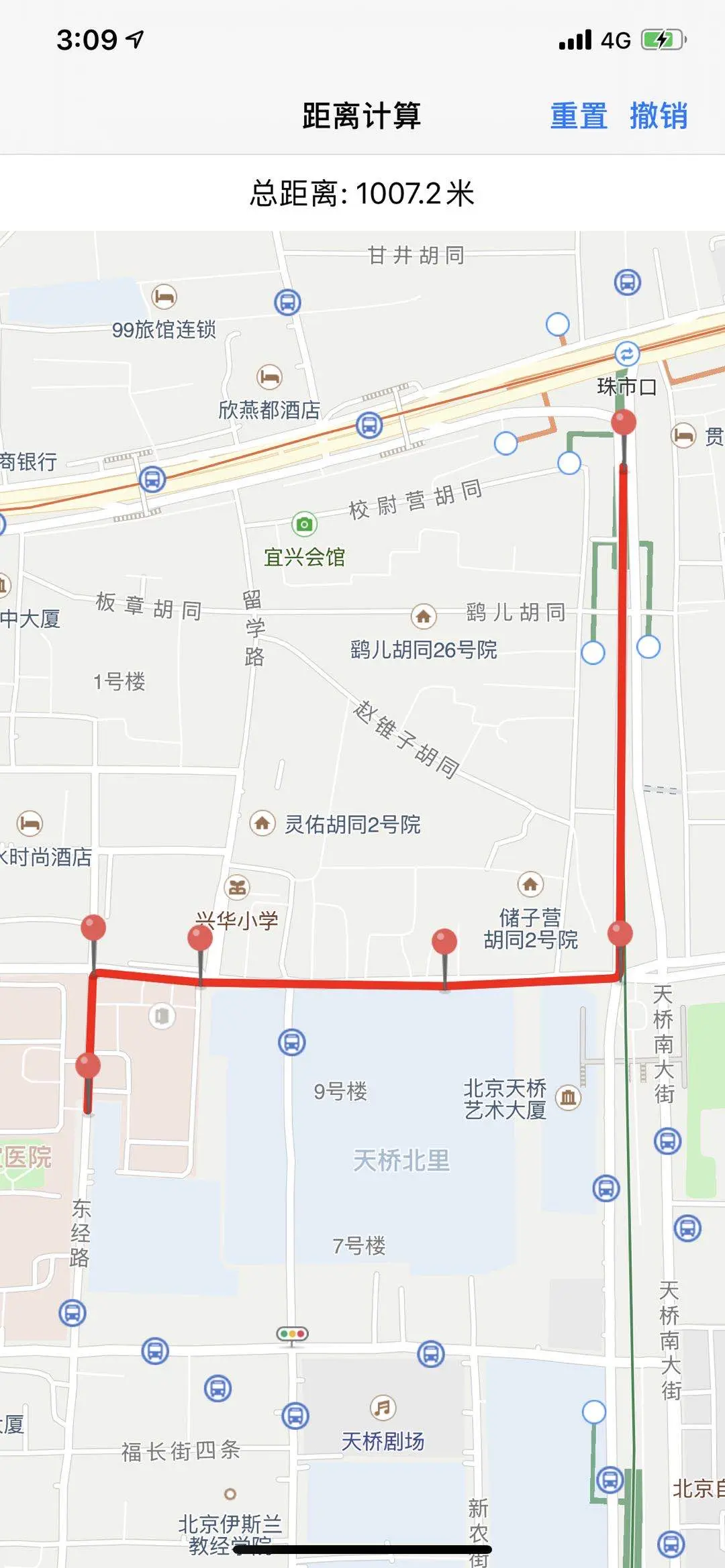Open the 欣燕都酒店 hotel marker

(x=269, y=377)
